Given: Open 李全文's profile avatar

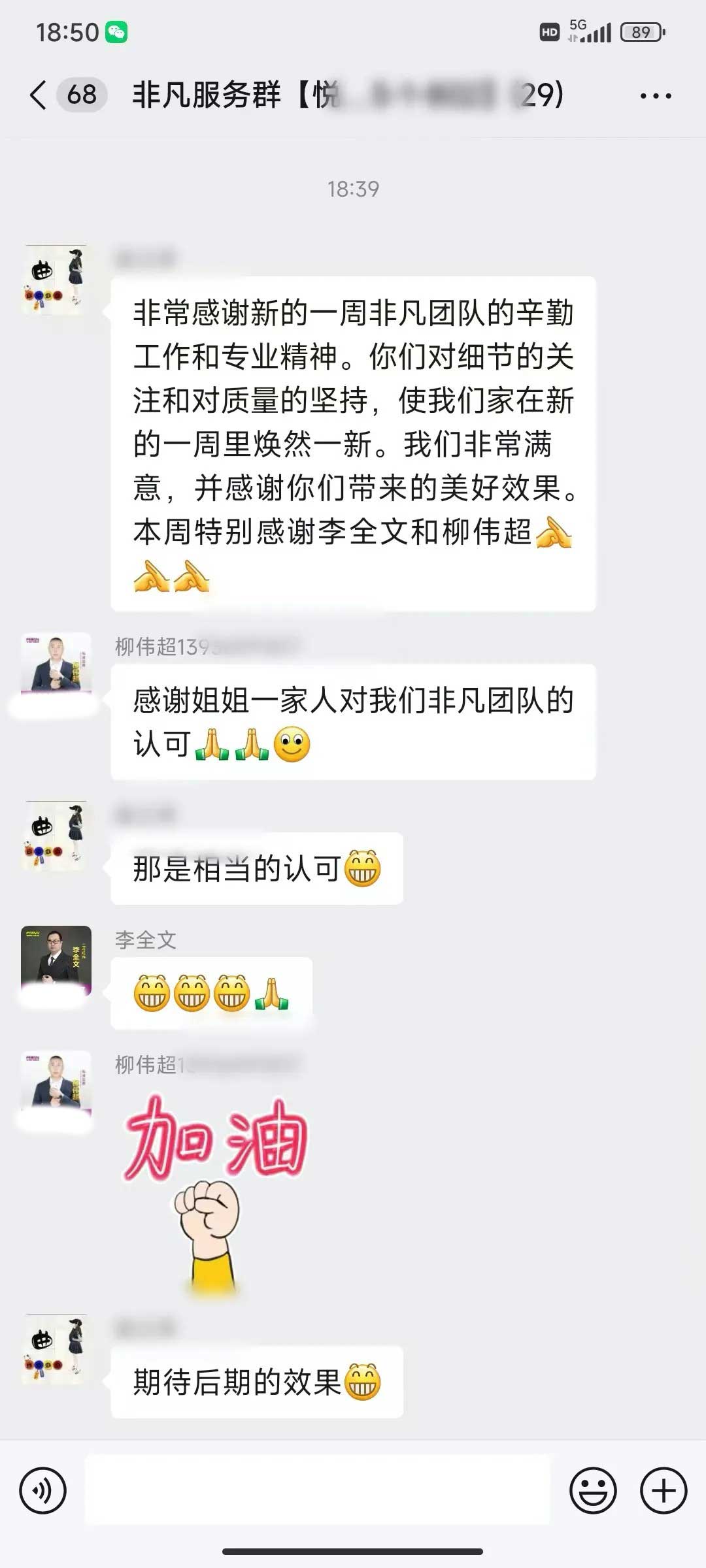Looking at the screenshot, I should click(56, 958).
